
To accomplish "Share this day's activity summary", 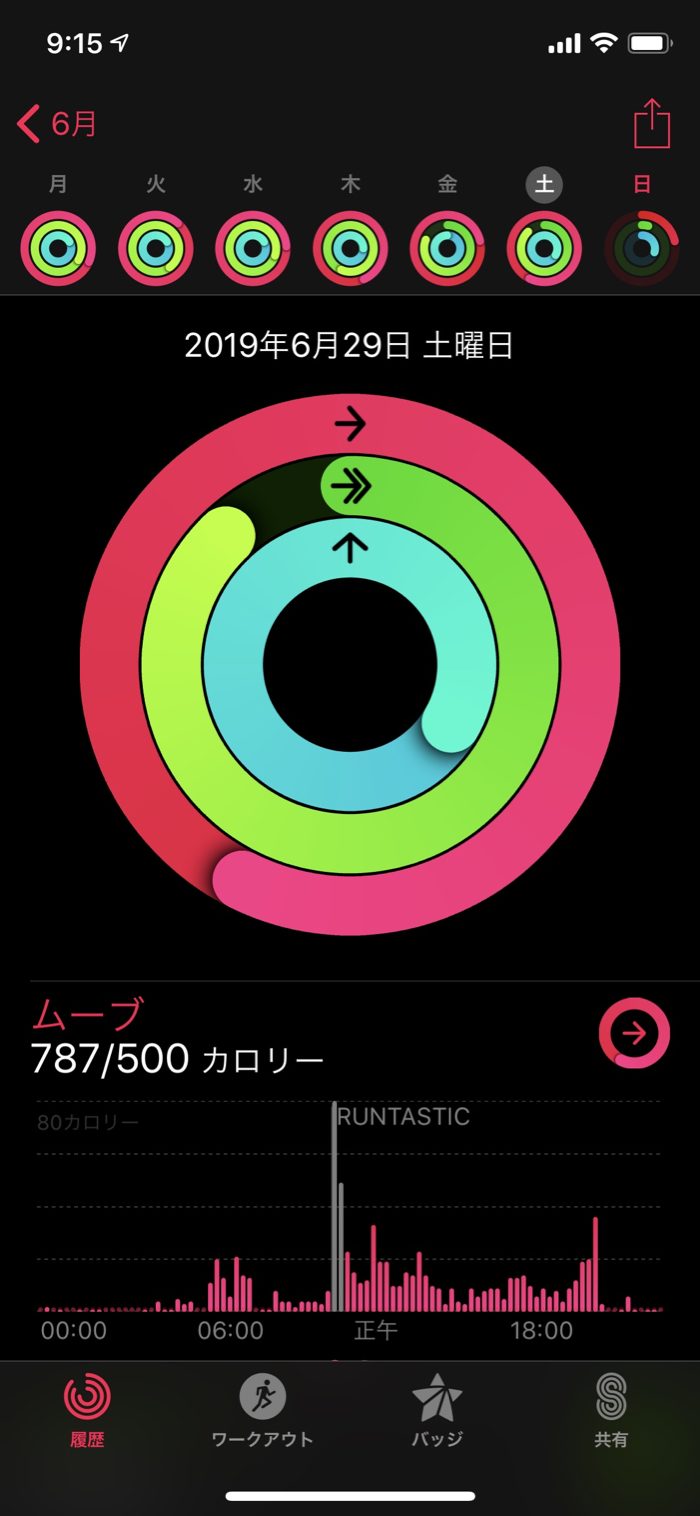I will point(651,125).
